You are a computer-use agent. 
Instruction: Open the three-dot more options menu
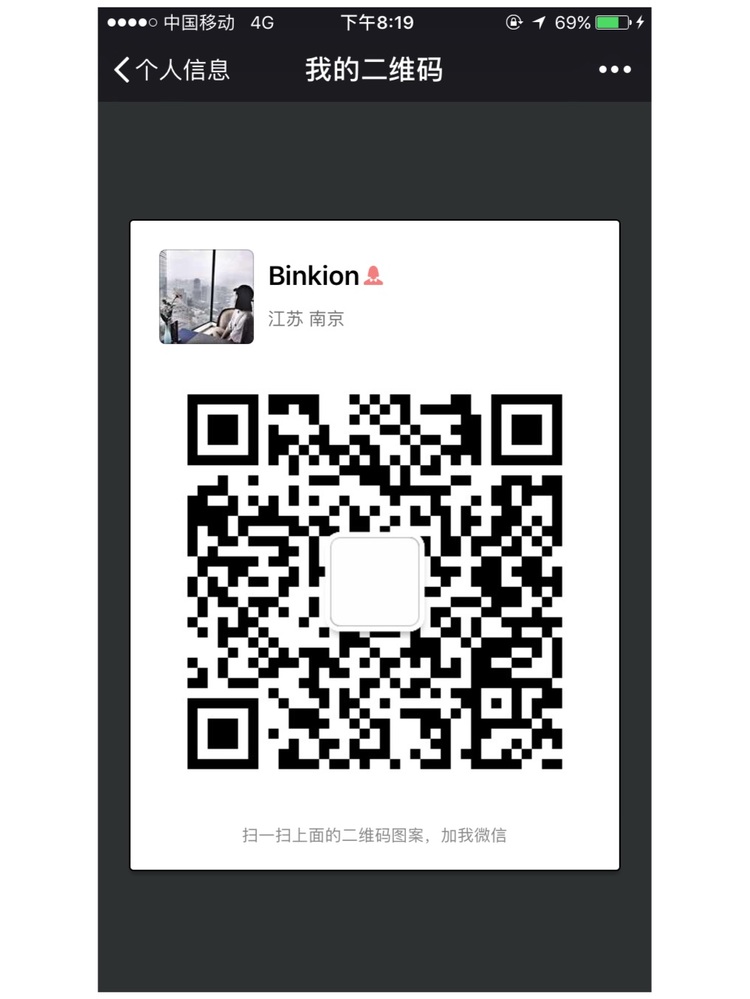[x=614, y=70]
